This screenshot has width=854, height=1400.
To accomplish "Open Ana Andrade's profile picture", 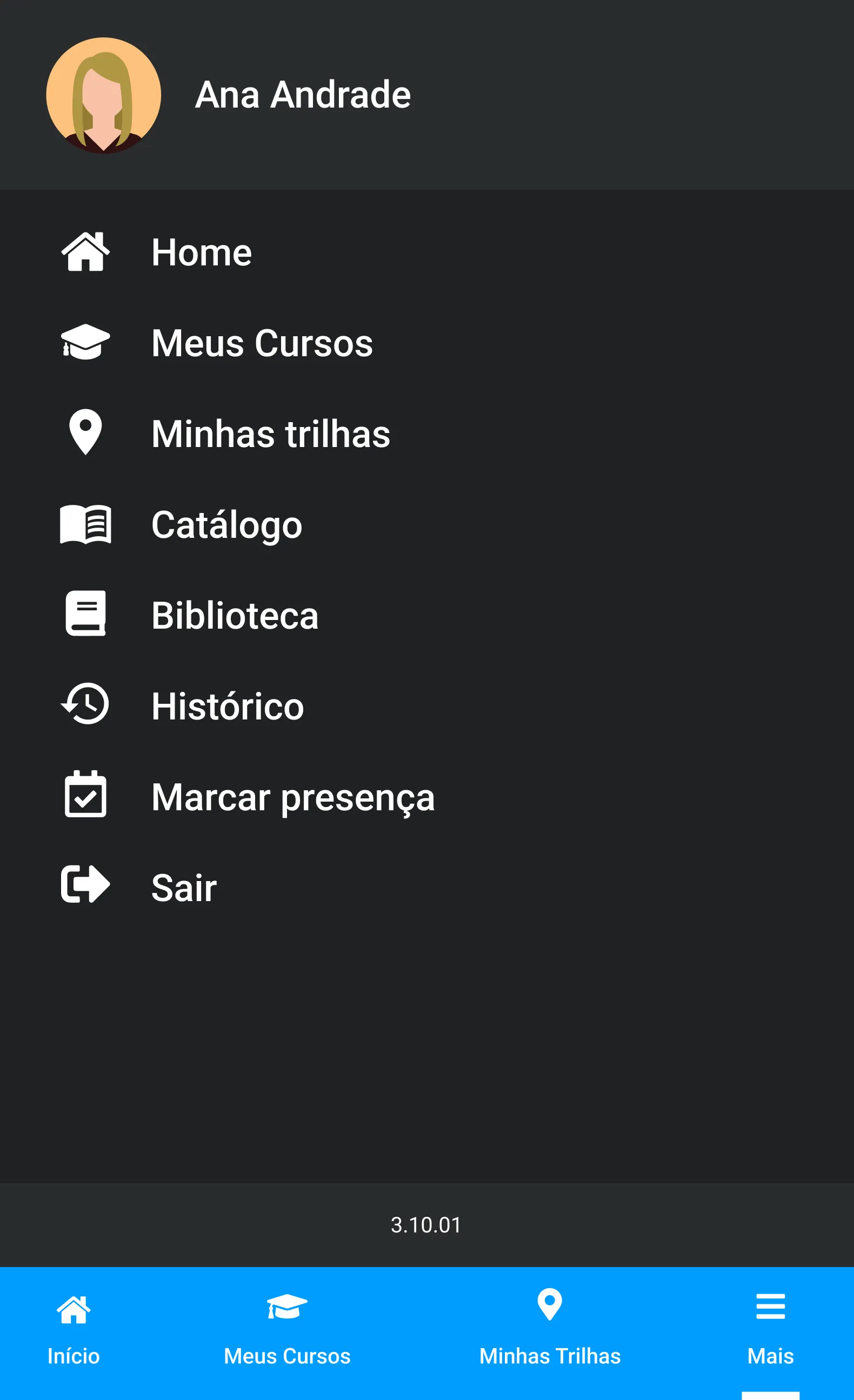I will coord(103,95).
